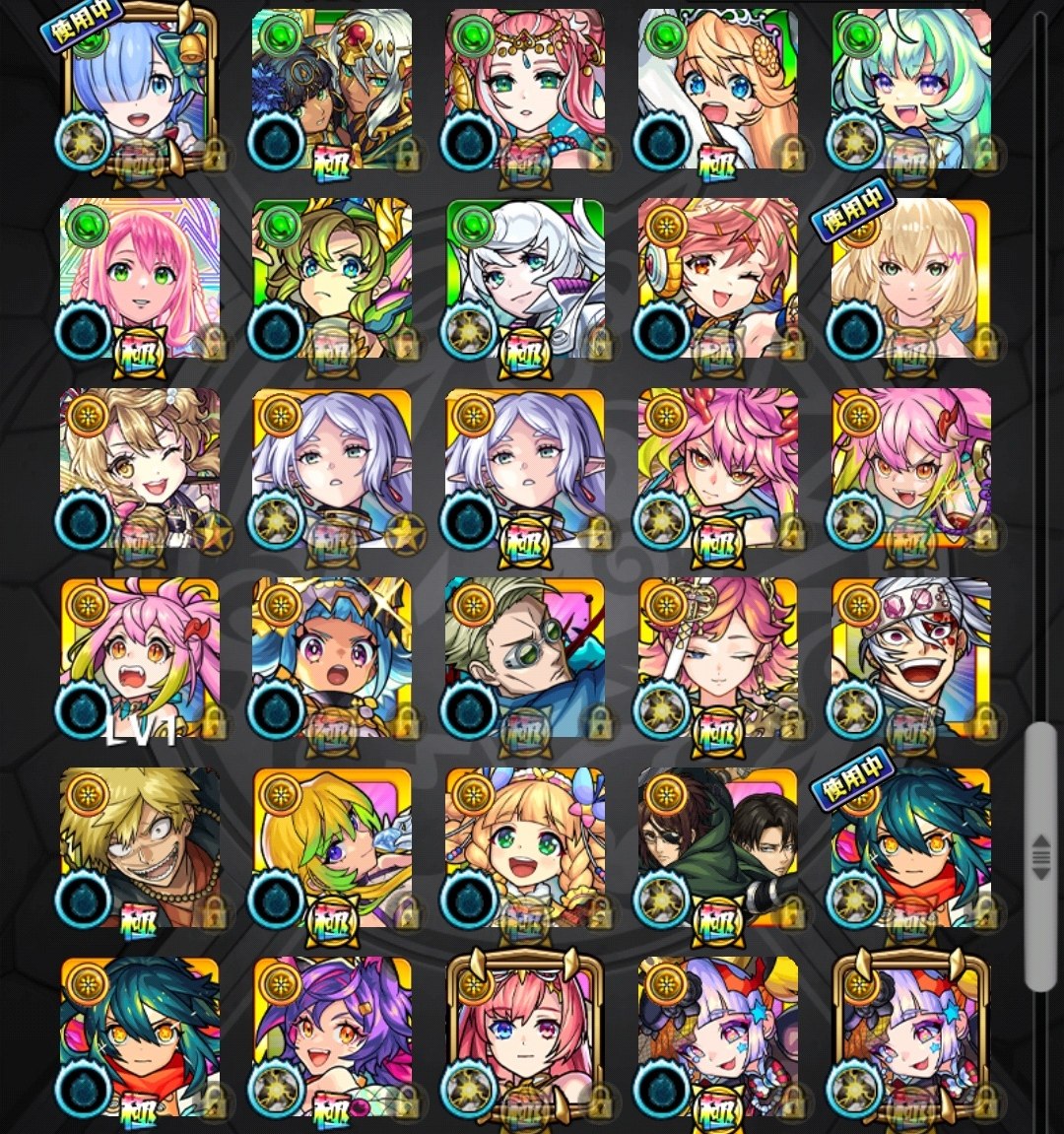The width and height of the screenshot is (1064, 1134).
Task: Open the duo in green cloaks
Action: pyautogui.click(x=718, y=847)
